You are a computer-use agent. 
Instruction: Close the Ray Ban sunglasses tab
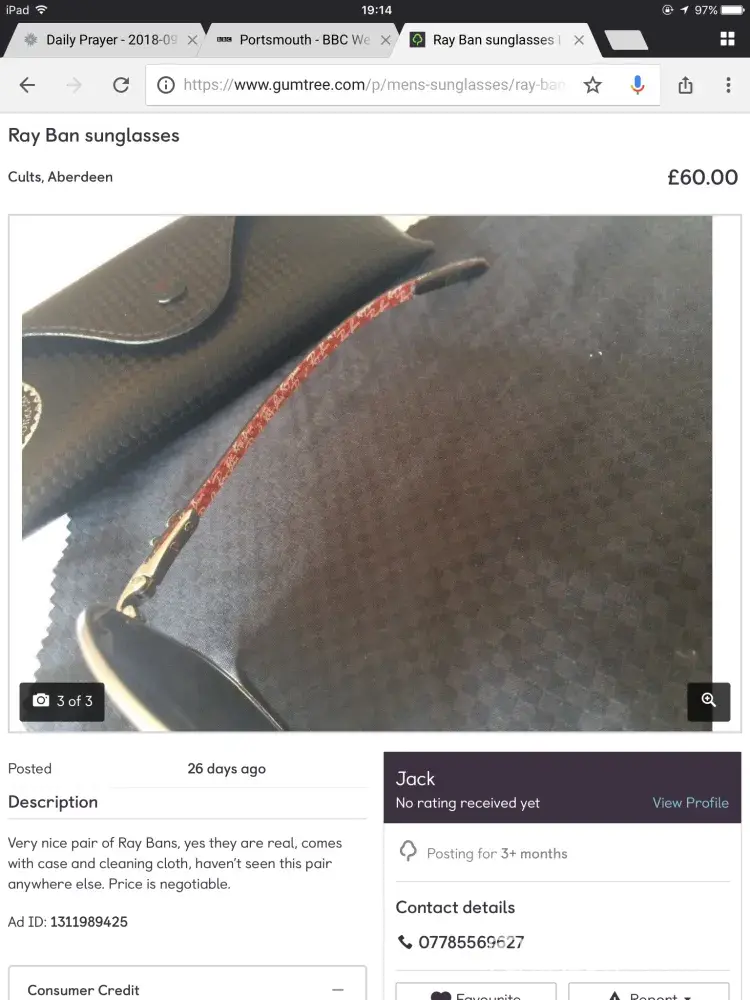point(579,40)
